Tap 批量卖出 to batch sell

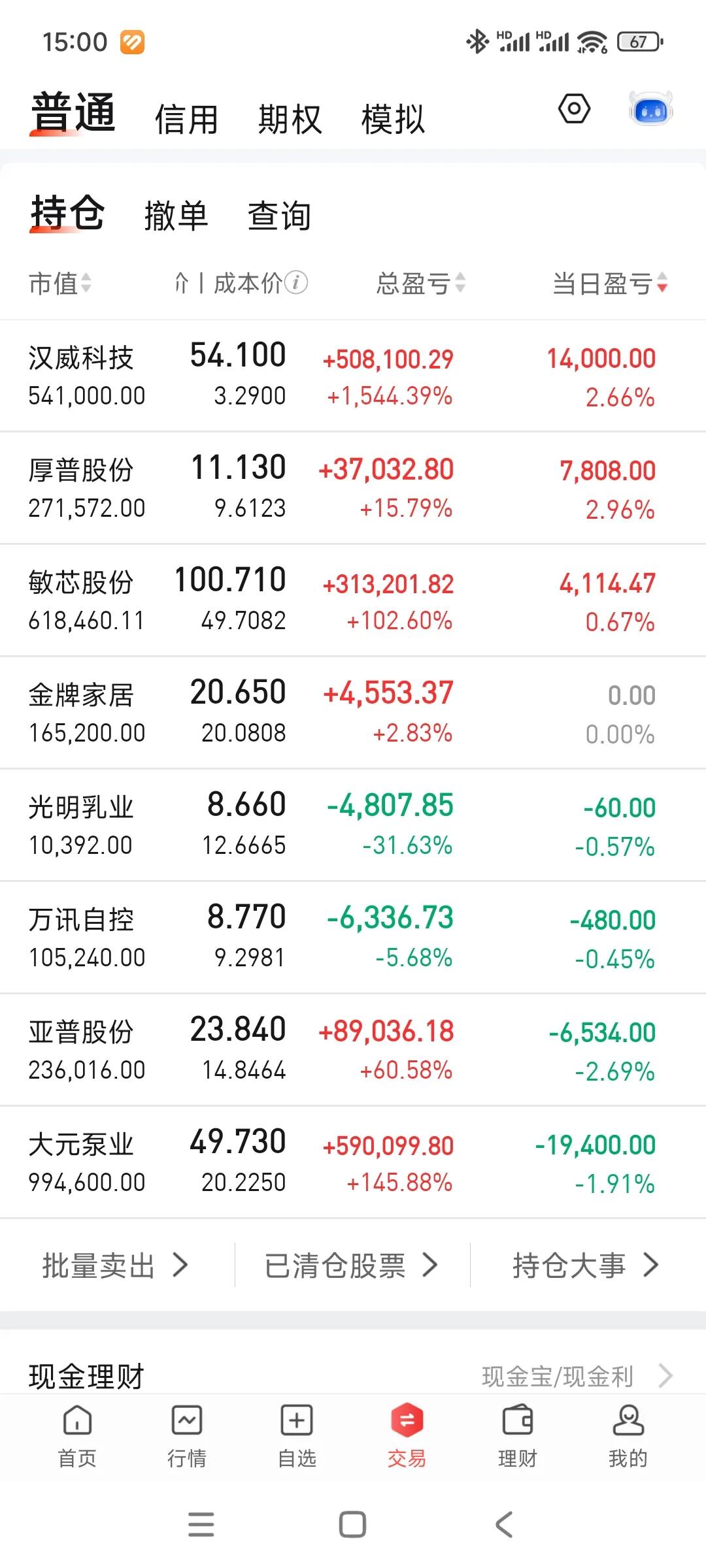pos(116,1266)
